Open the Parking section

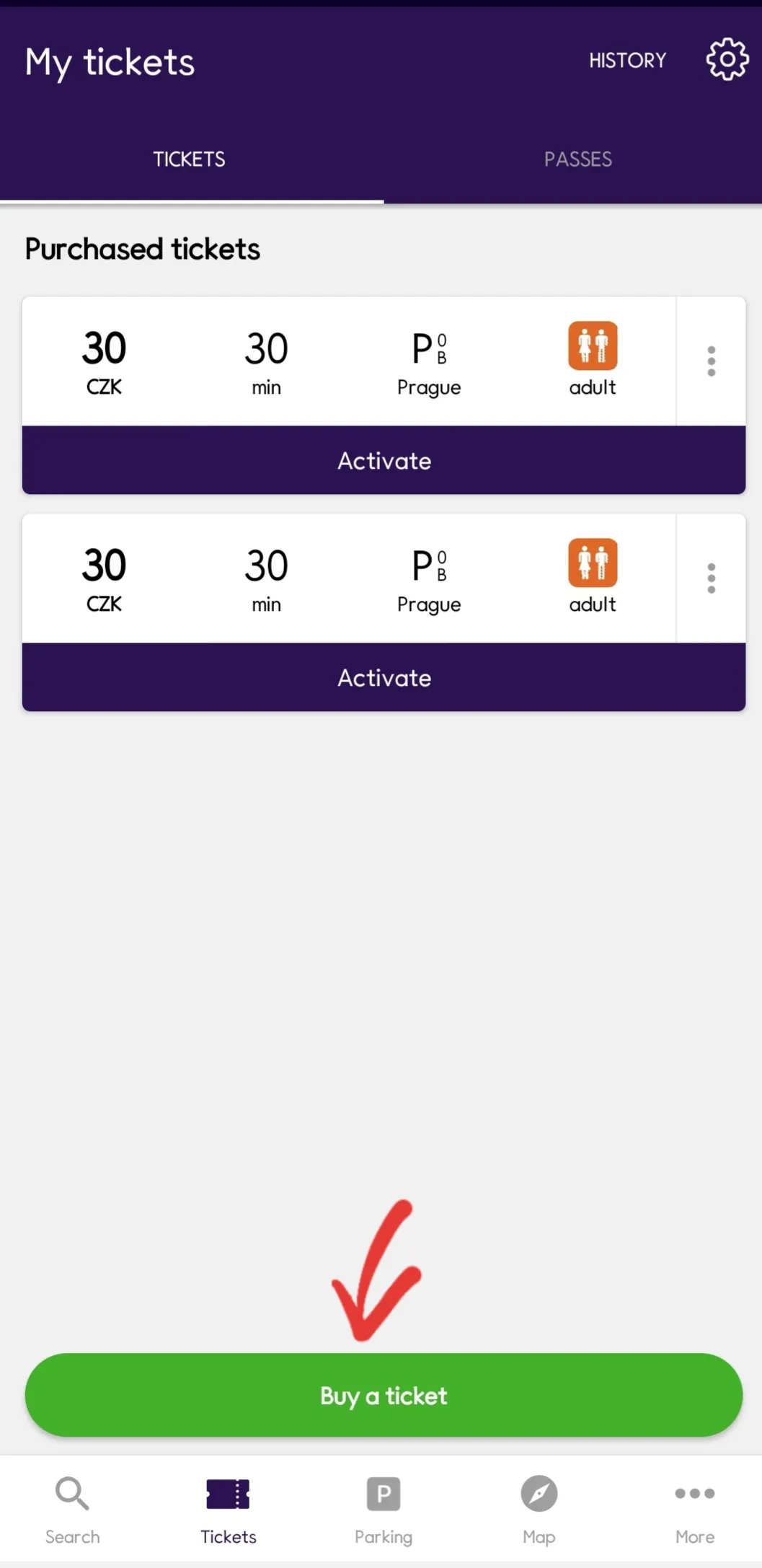[x=384, y=1508]
